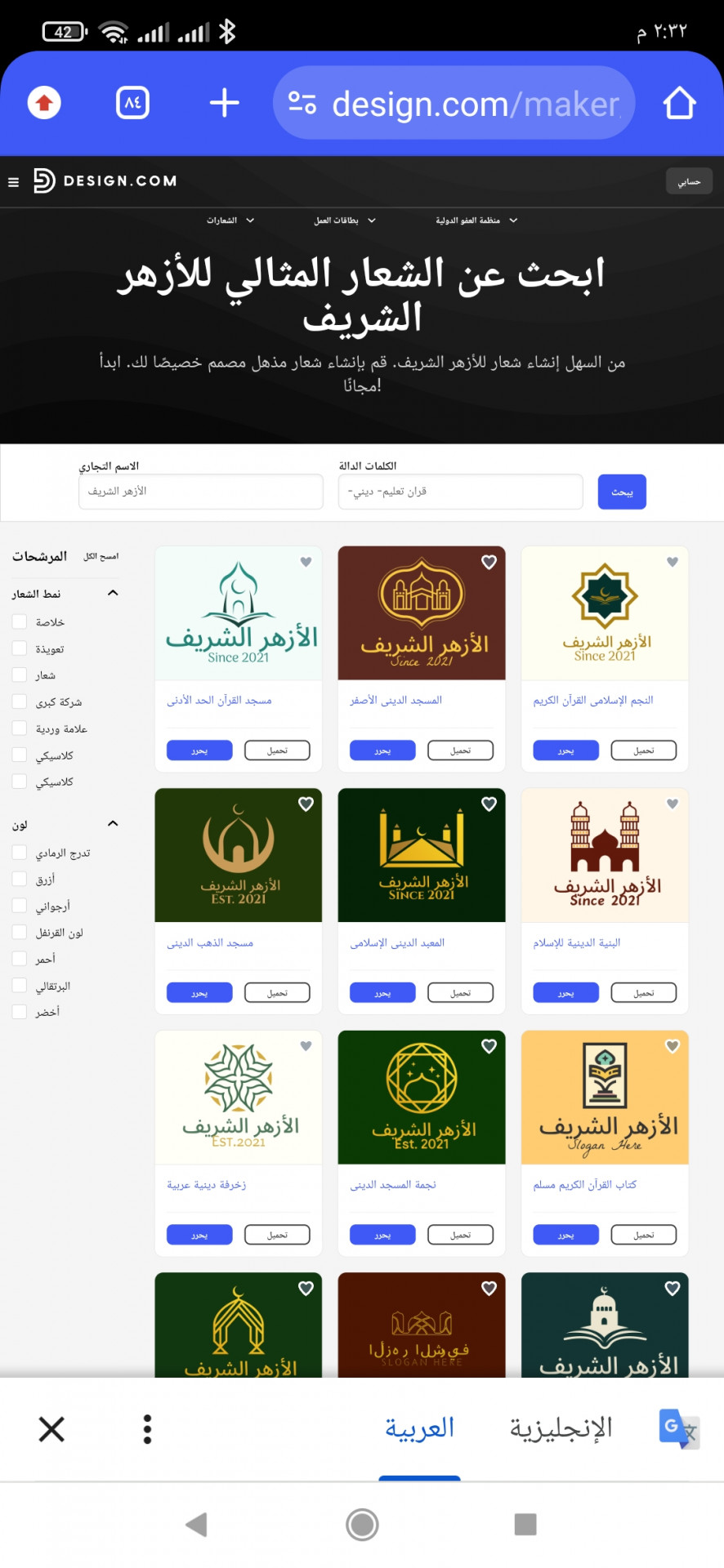Download the النجم الإسلامي القرآن الكريم logo
Image resolution: width=724 pixels, height=1568 pixels.
(x=643, y=751)
